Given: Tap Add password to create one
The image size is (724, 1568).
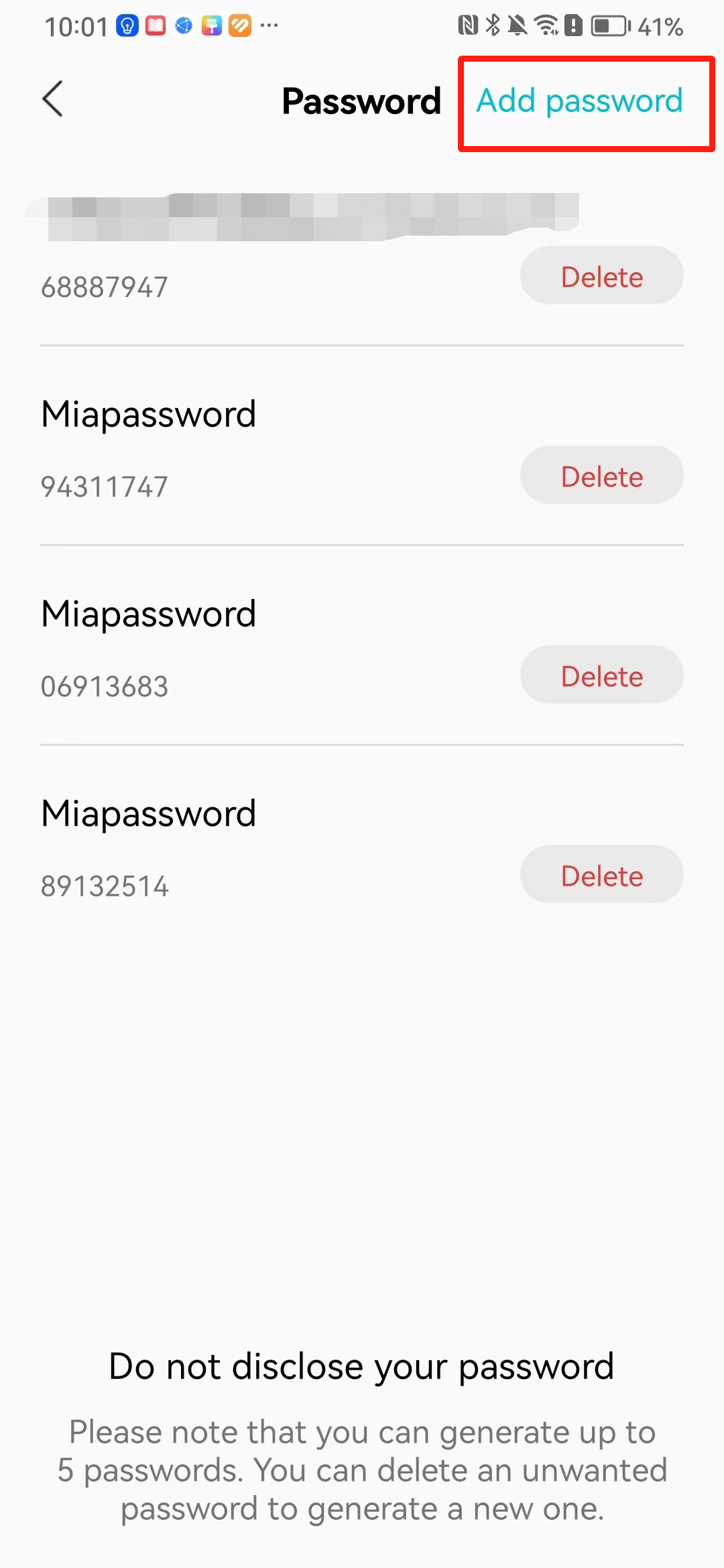Looking at the screenshot, I should 580,101.
